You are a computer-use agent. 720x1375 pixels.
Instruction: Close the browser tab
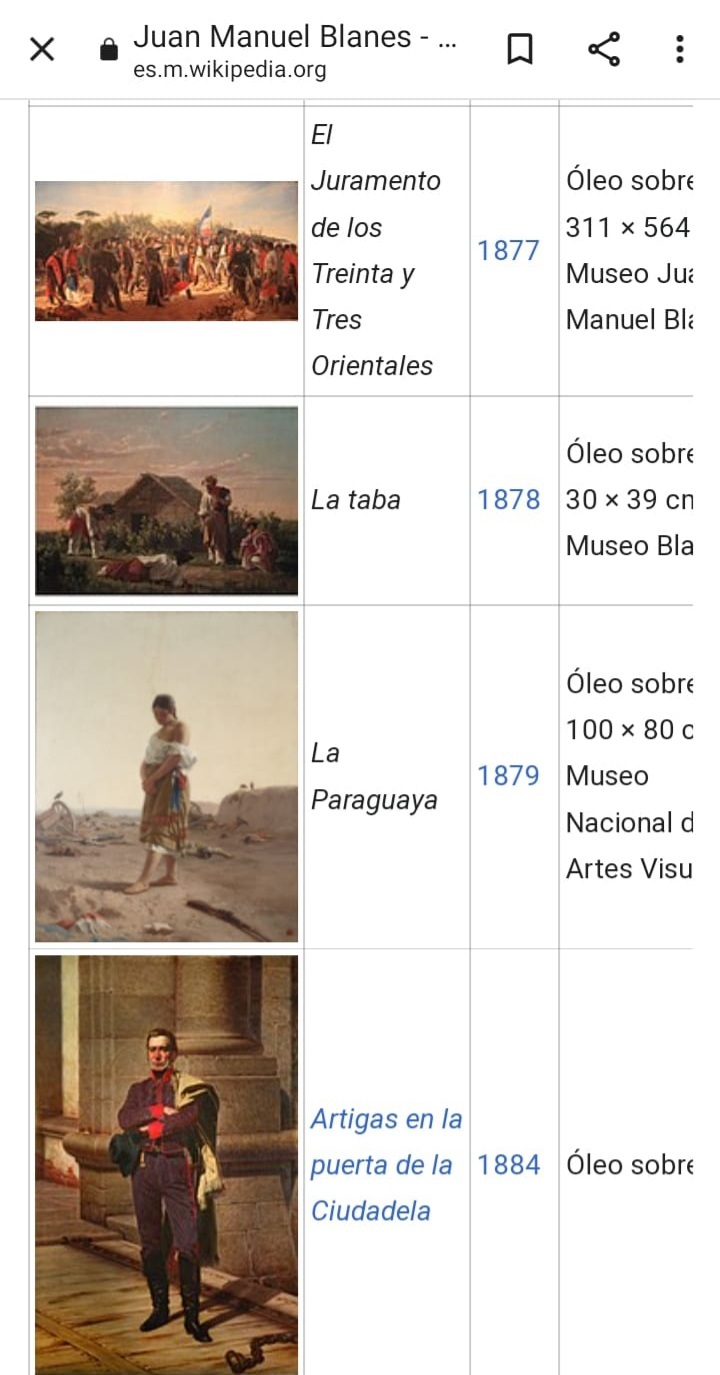click(42, 49)
